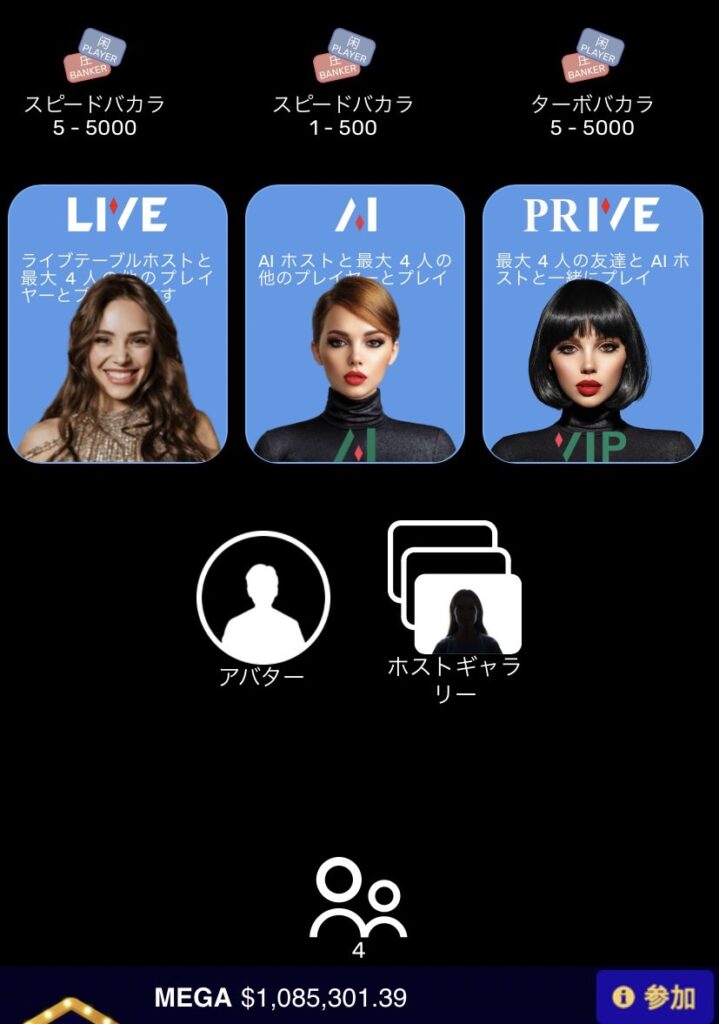Open Speed Baccarat with 5 - 5000 limits

[x=95, y=85]
